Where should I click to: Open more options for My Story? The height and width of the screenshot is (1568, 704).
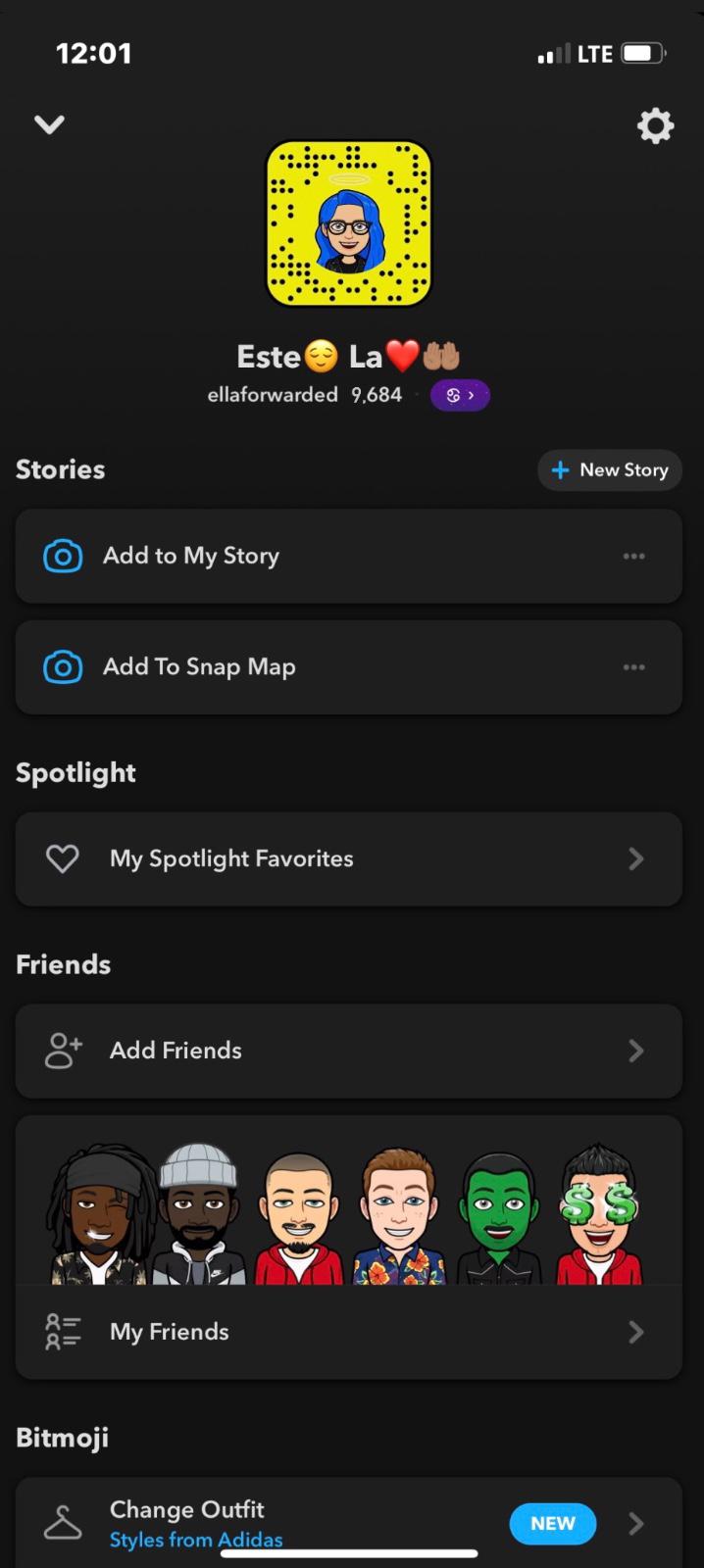(634, 556)
